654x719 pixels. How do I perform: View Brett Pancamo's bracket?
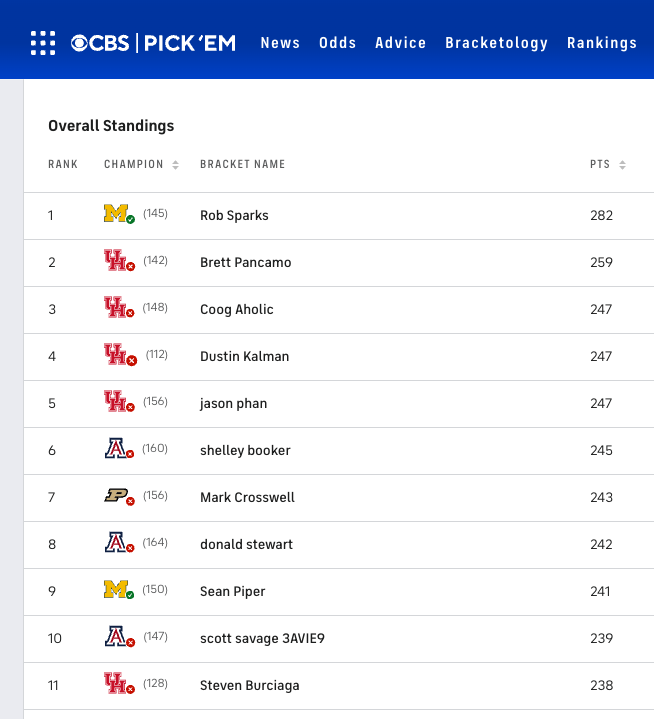pyautogui.click(x=245, y=263)
